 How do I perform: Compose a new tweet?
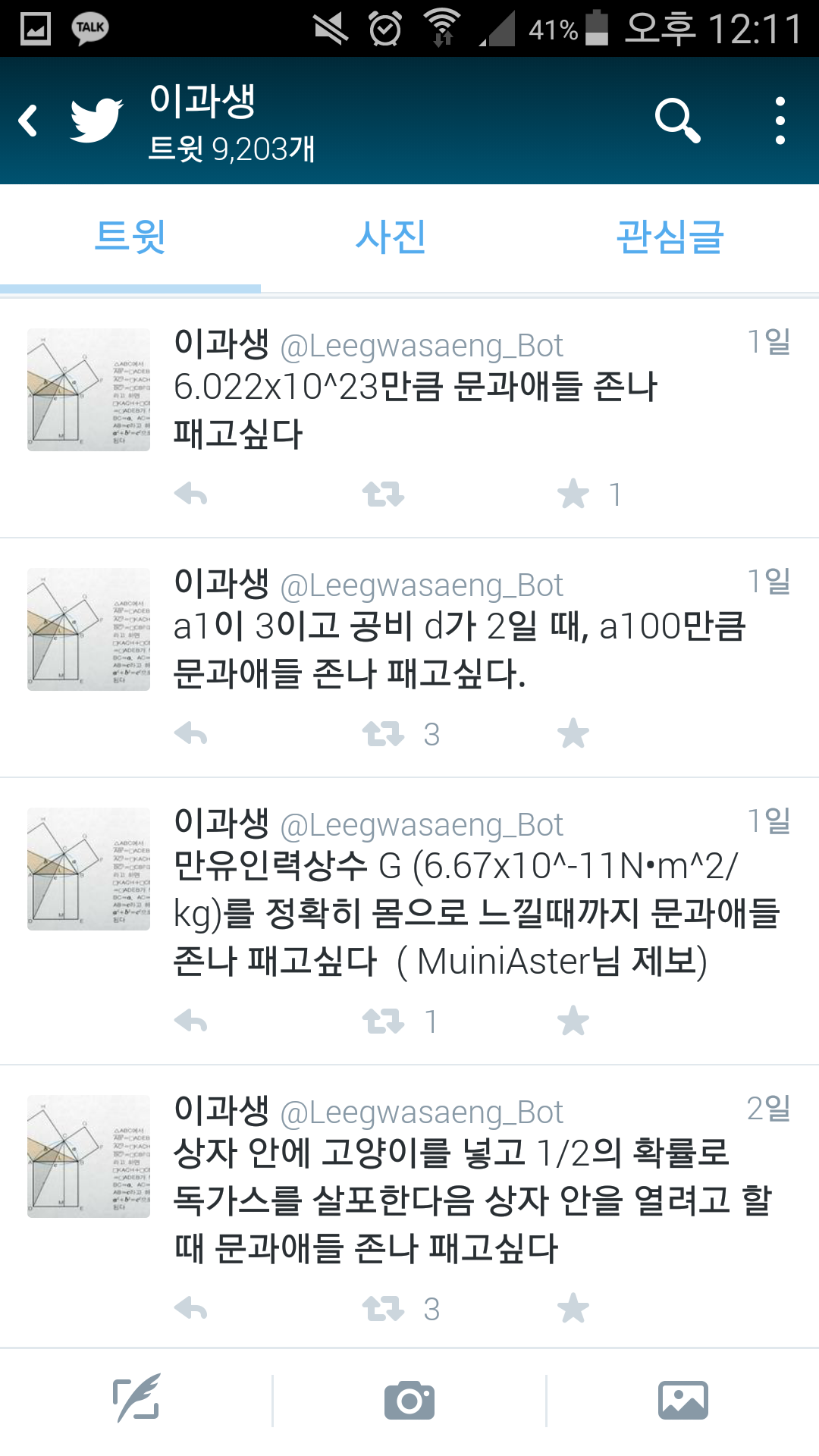click(136, 1399)
